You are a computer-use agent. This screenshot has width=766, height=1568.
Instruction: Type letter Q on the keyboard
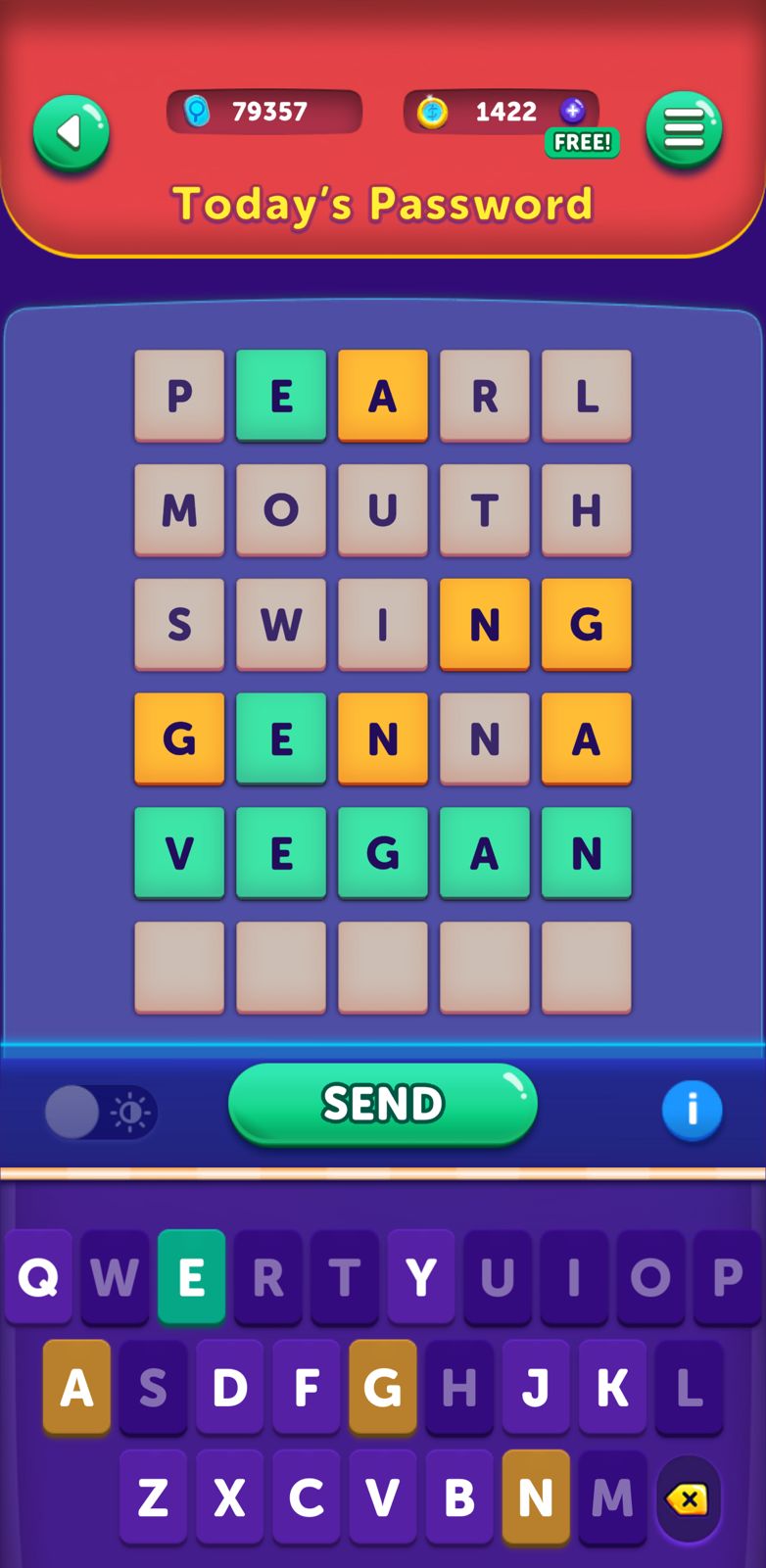(39, 1277)
